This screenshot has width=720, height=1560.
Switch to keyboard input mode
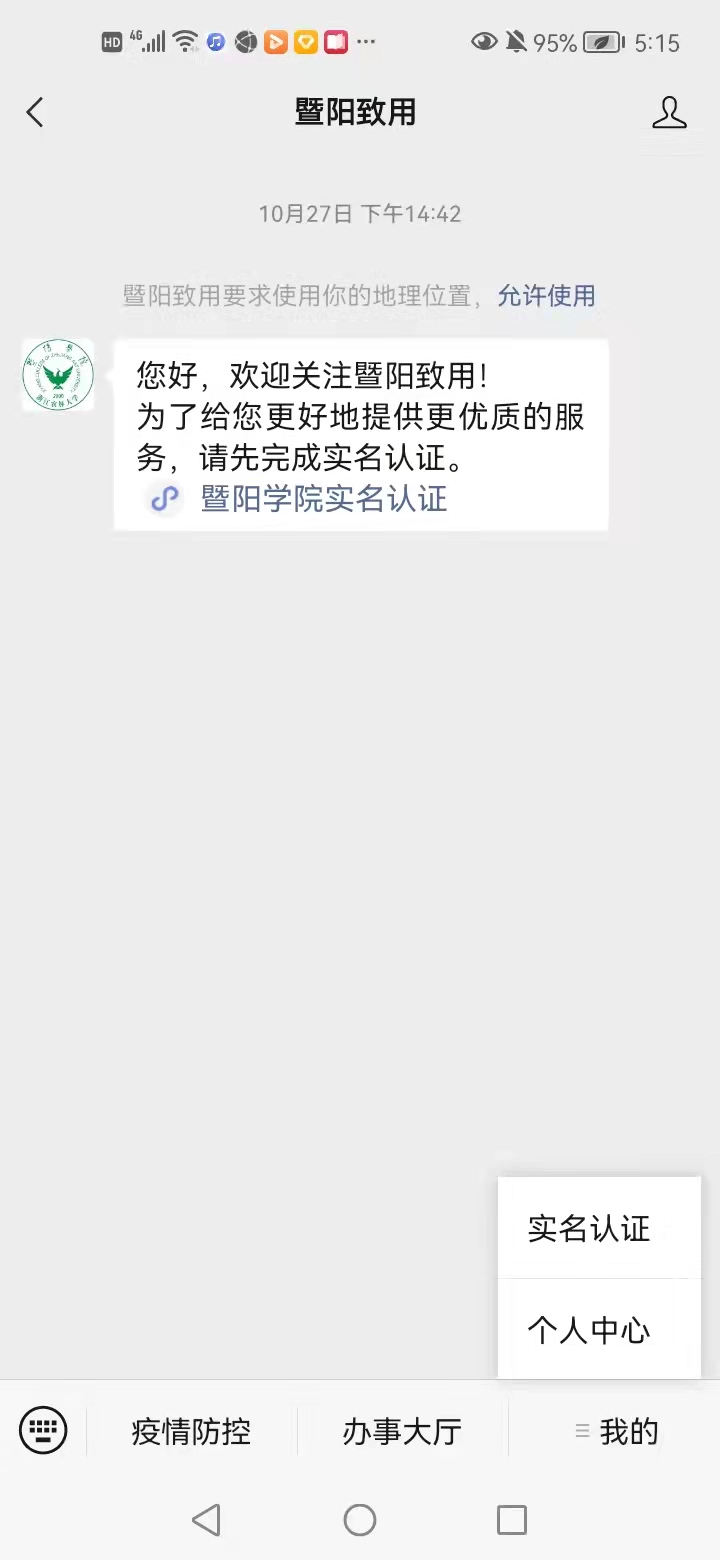click(x=43, y=1431)
